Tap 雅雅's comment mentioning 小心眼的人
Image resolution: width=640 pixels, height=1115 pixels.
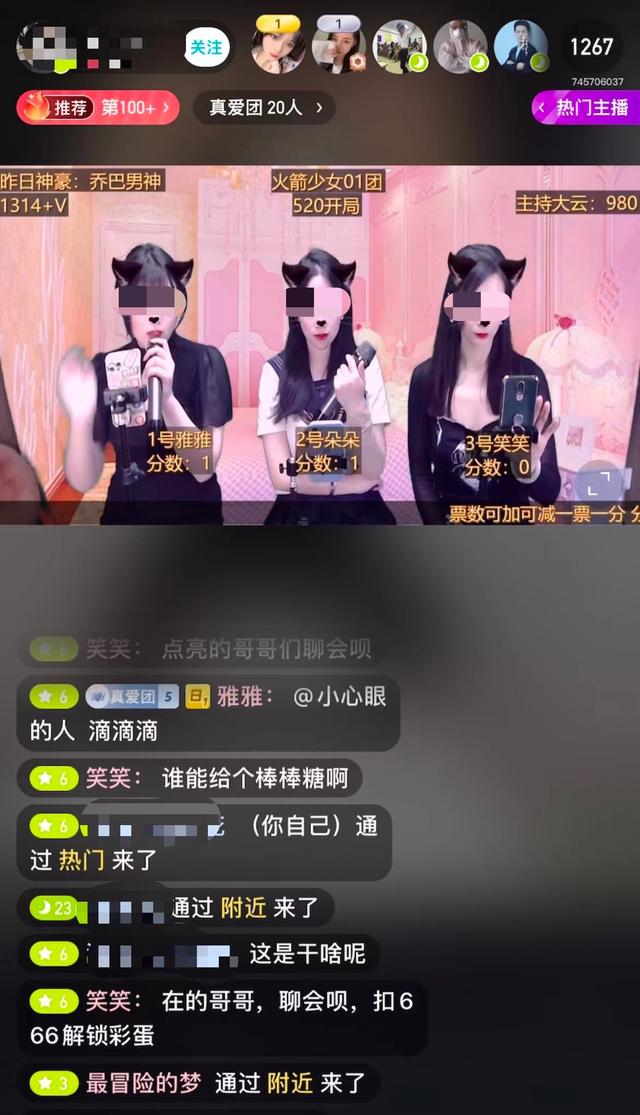[208, 713]
